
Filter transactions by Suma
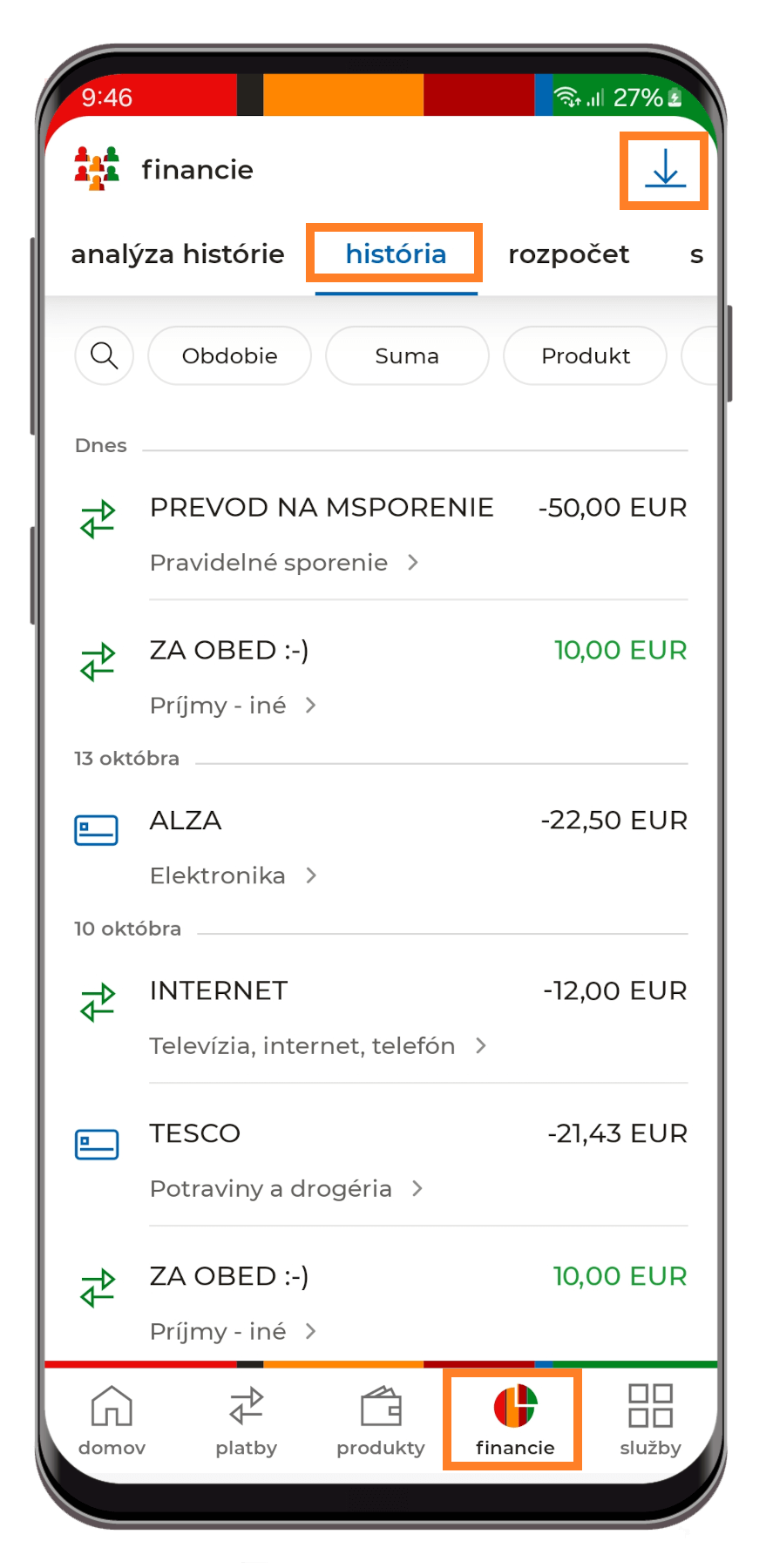pyautogui.click(x=407, y=355)
